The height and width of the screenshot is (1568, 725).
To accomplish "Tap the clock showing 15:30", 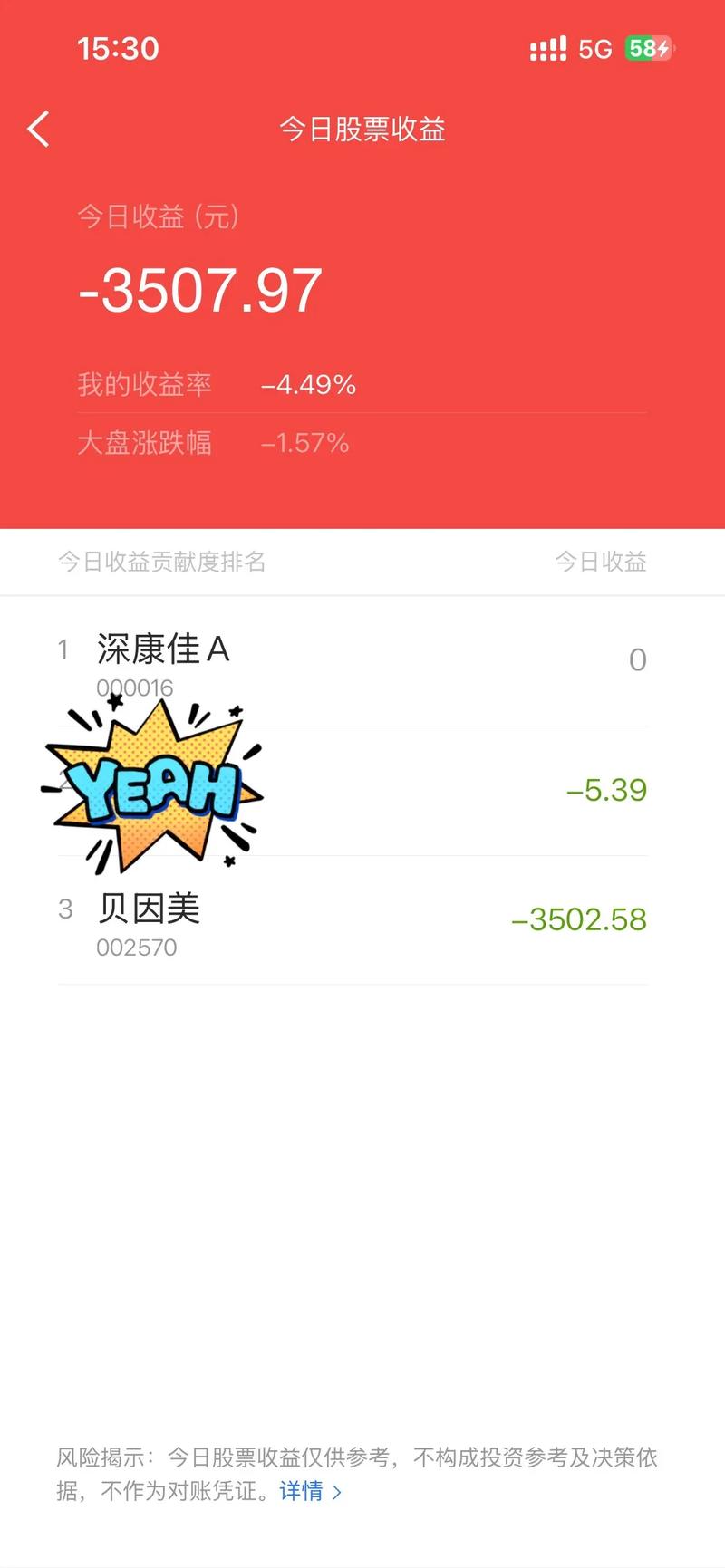I will [116, 48].
